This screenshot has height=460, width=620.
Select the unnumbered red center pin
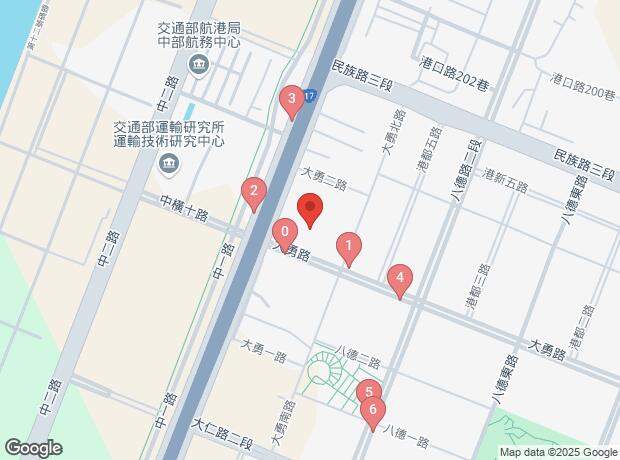[310, 211]
